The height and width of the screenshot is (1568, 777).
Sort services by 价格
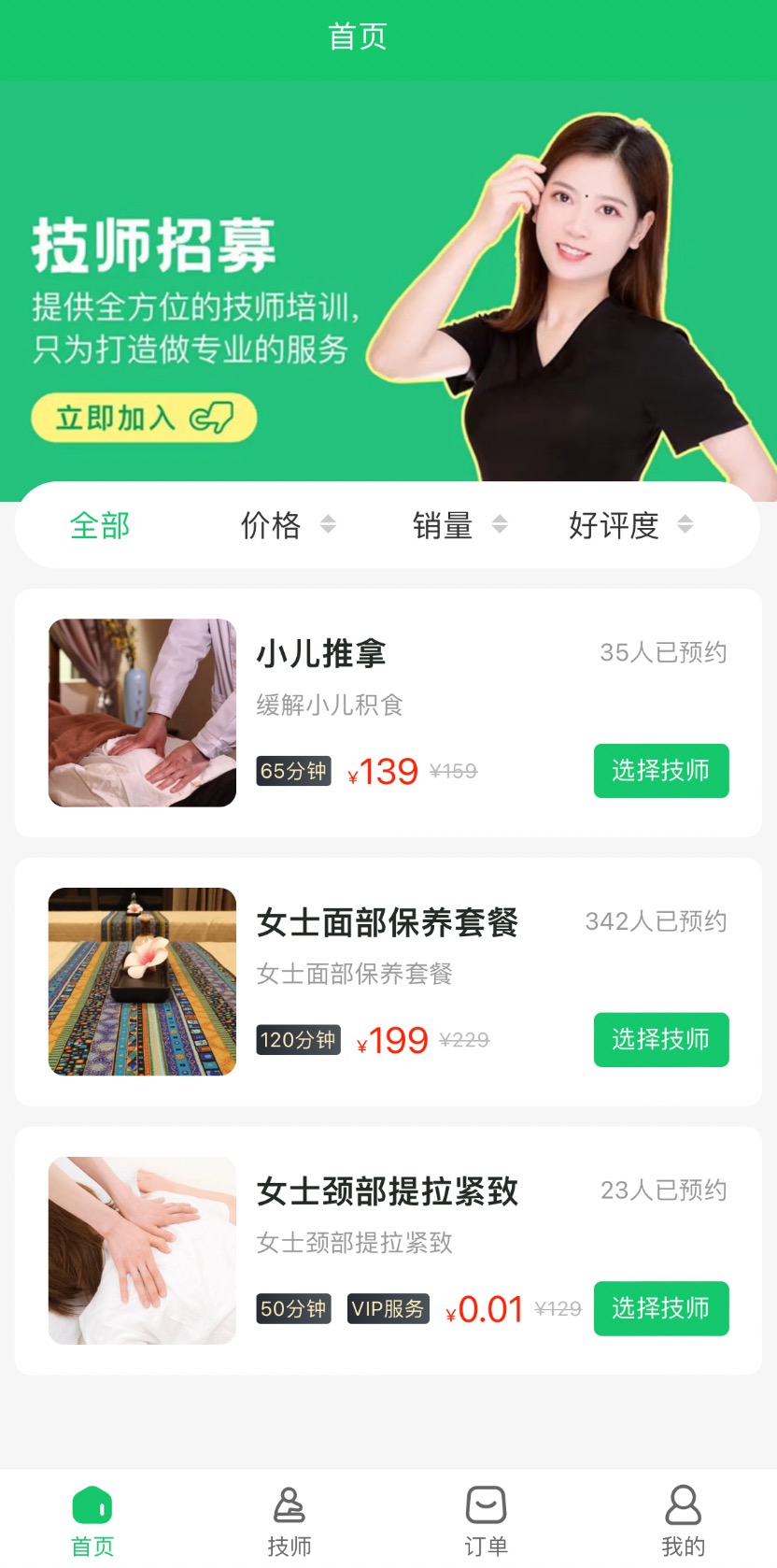click(288, 525)
